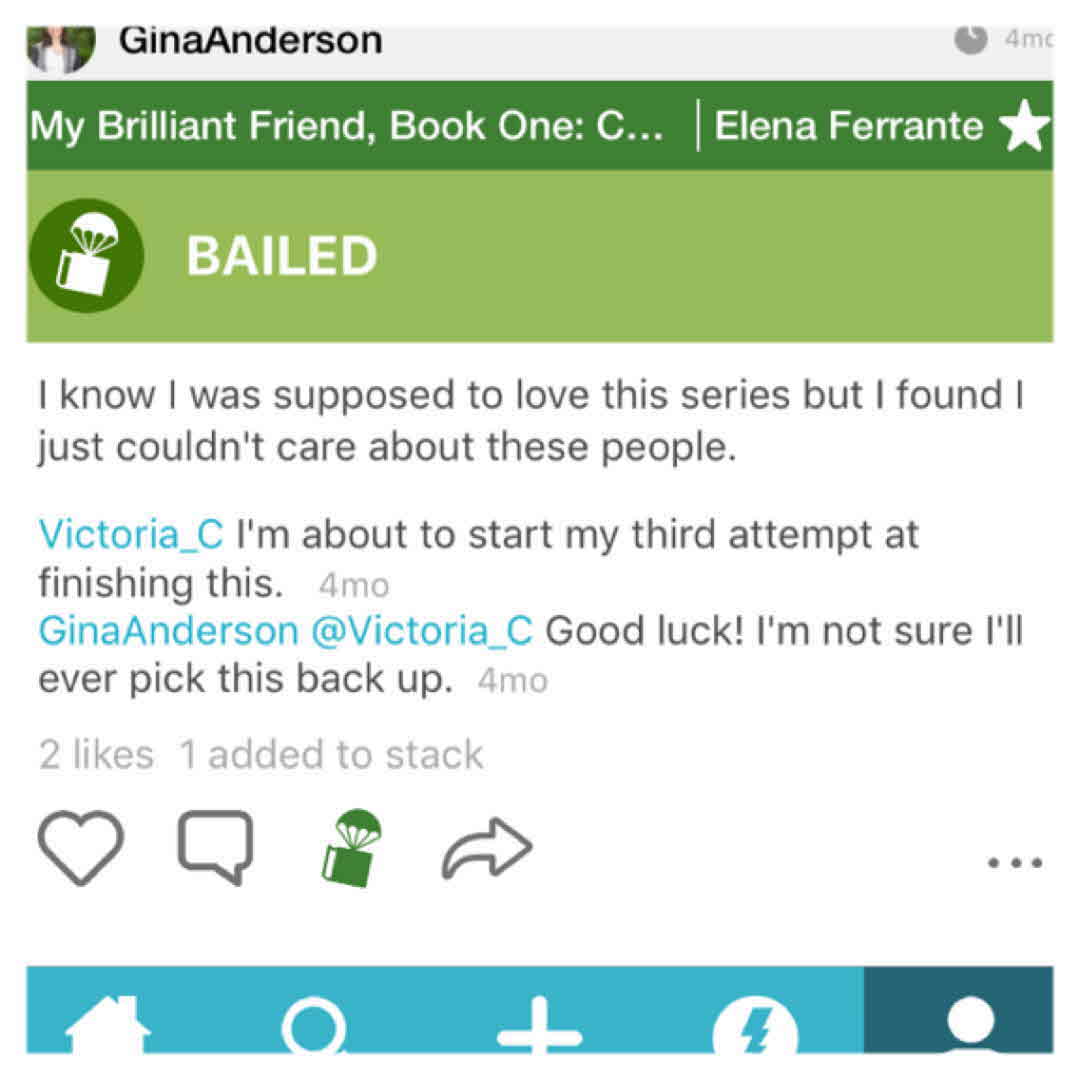Add this book to your stack
This screenshot has height=1080, width=1080.
coord(350,848)
